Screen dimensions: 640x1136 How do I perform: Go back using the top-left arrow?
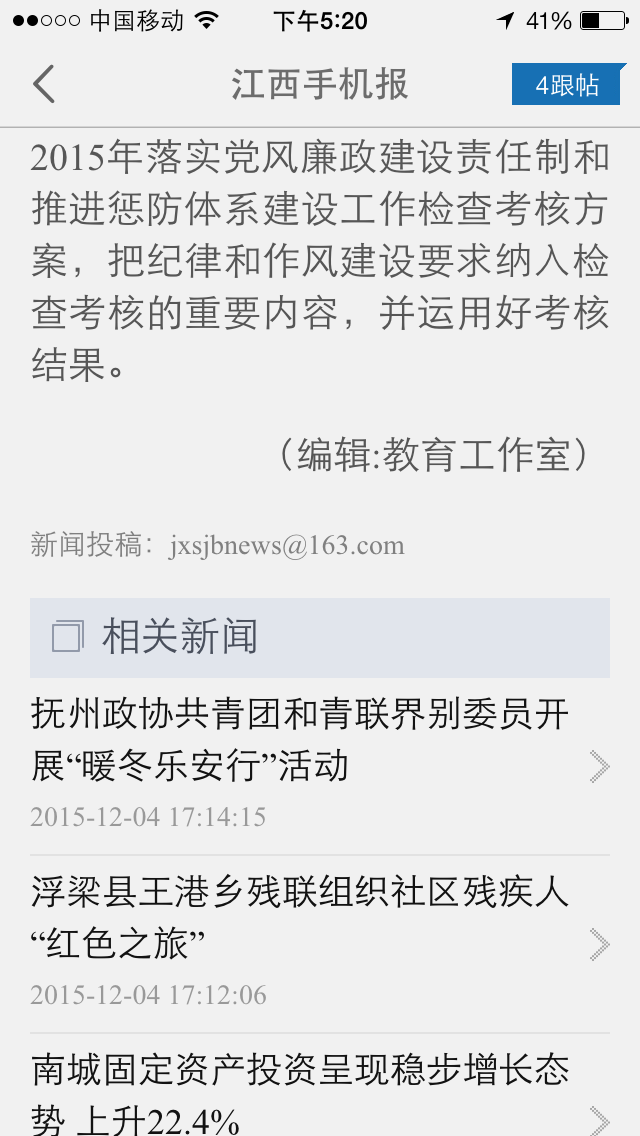click(x=44, y=84)
